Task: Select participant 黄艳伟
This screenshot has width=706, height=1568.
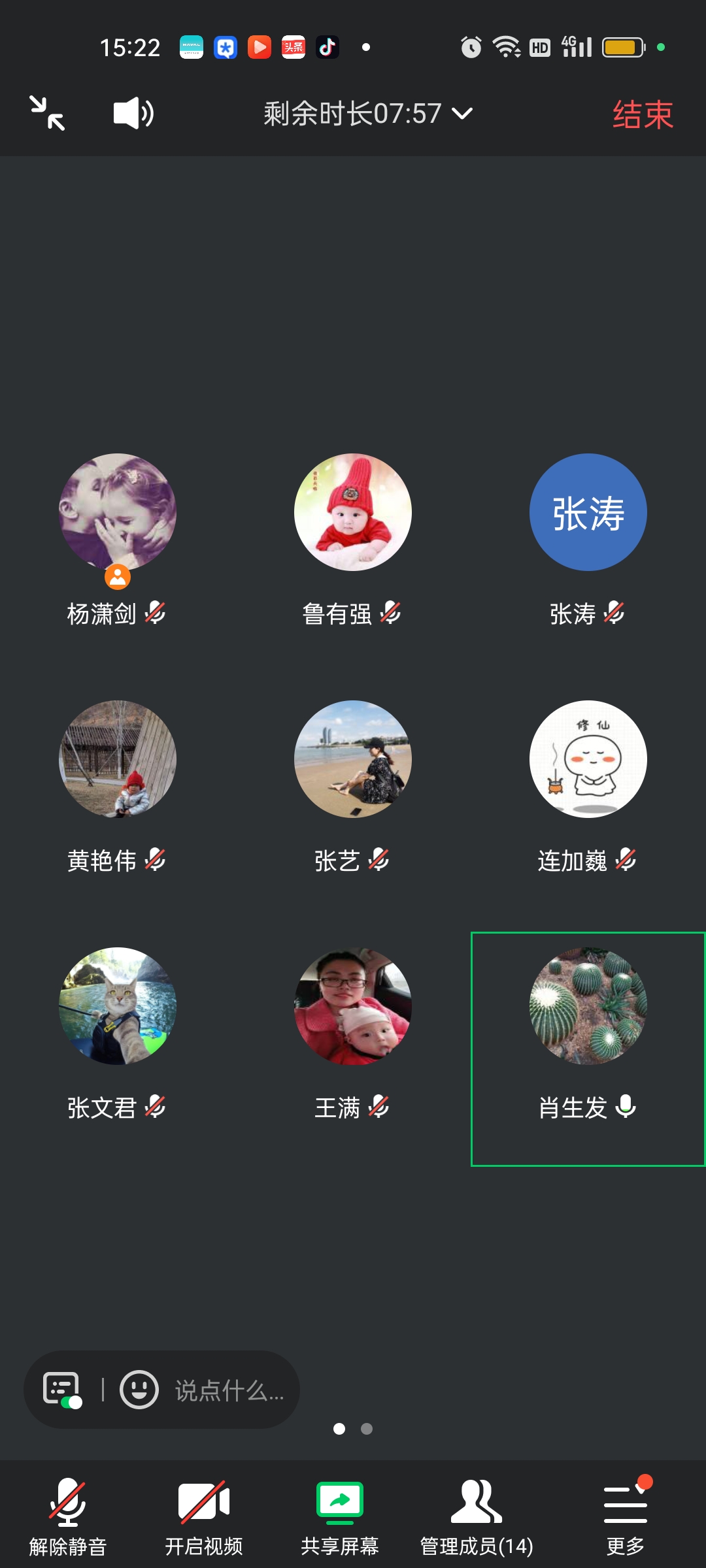Action: point(118,759)
